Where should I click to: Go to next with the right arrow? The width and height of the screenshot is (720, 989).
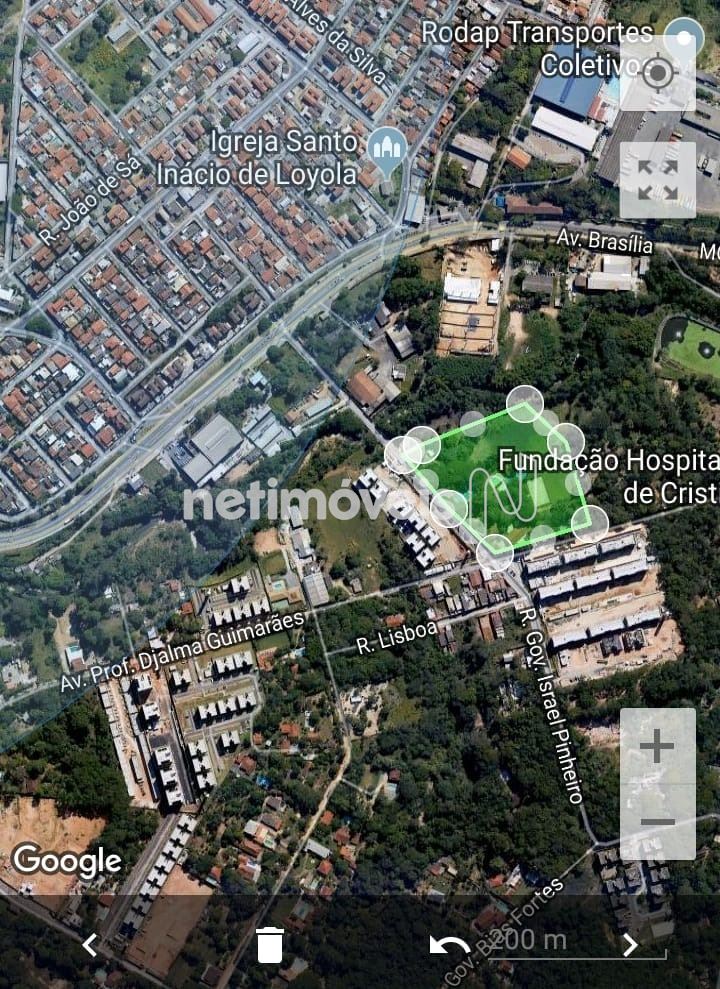click(x=630, y=944)
